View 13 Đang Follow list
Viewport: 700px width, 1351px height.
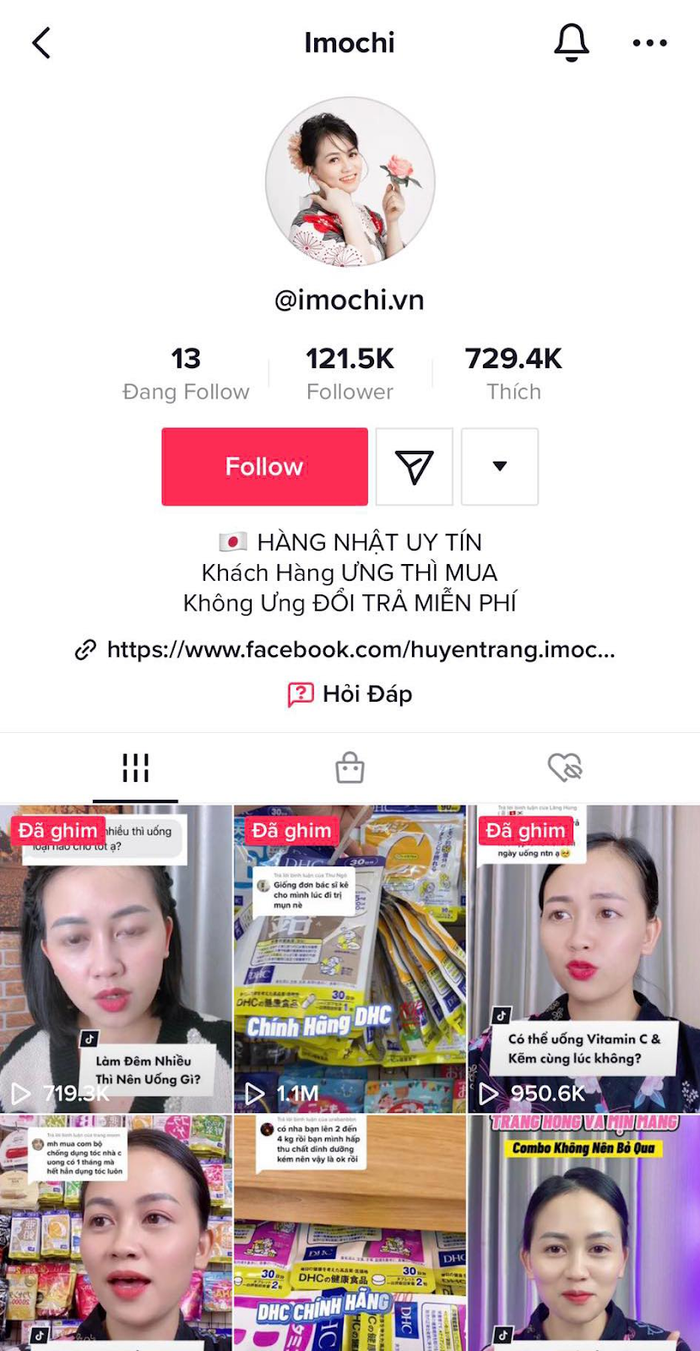click(x=186, y=374)
